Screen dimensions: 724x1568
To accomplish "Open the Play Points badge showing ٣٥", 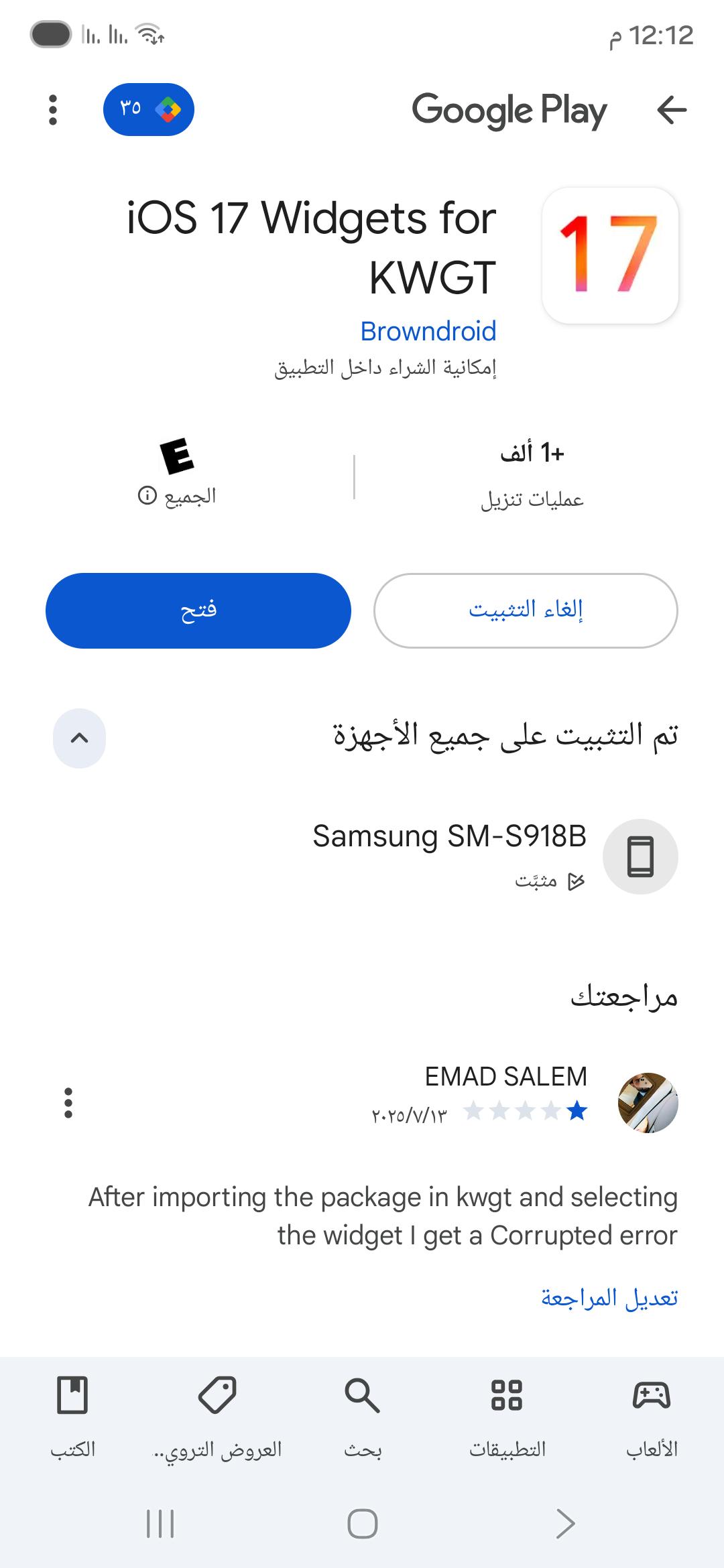I will [x=149, y=109].
